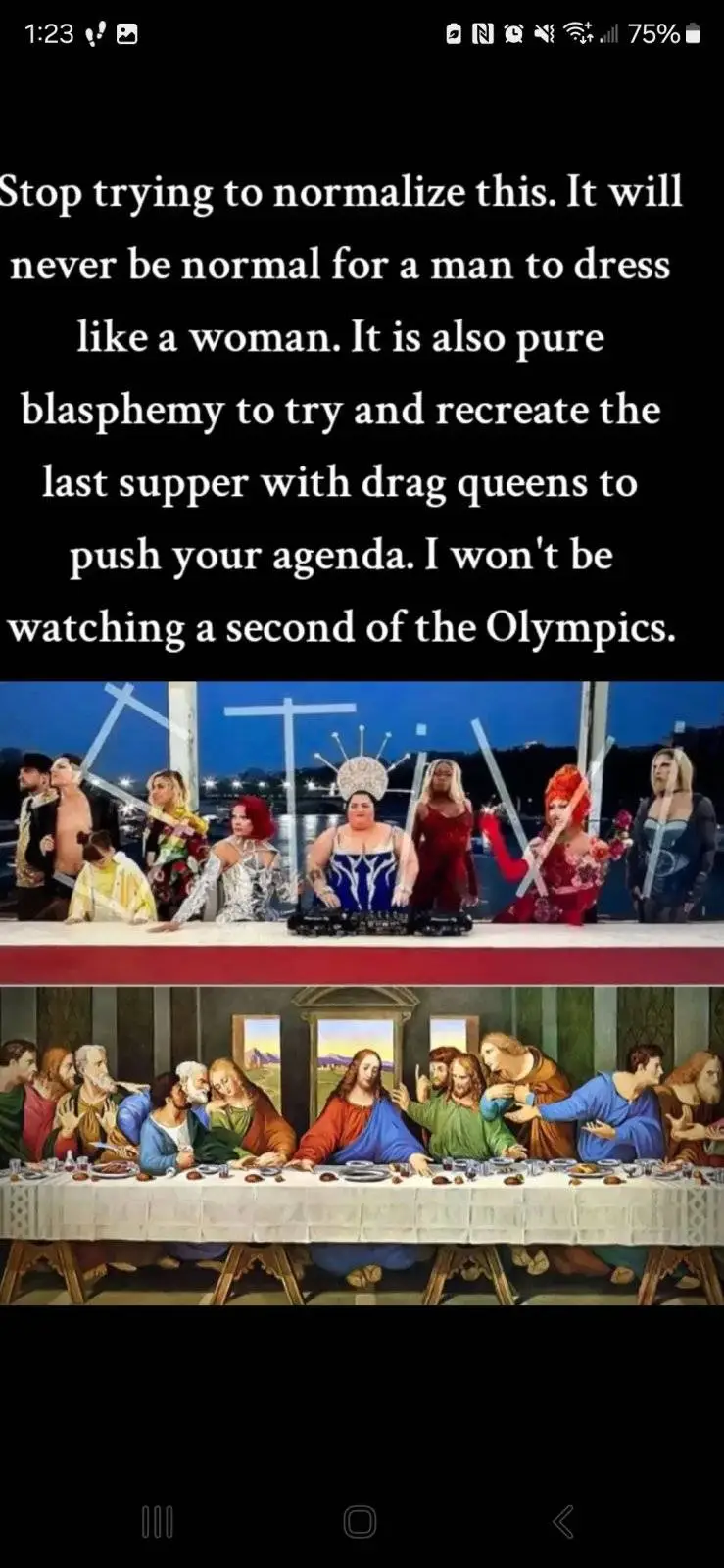Go back using the navigation bar arrow
This screenshot has height=1568, width=724.
(563, 1521)
